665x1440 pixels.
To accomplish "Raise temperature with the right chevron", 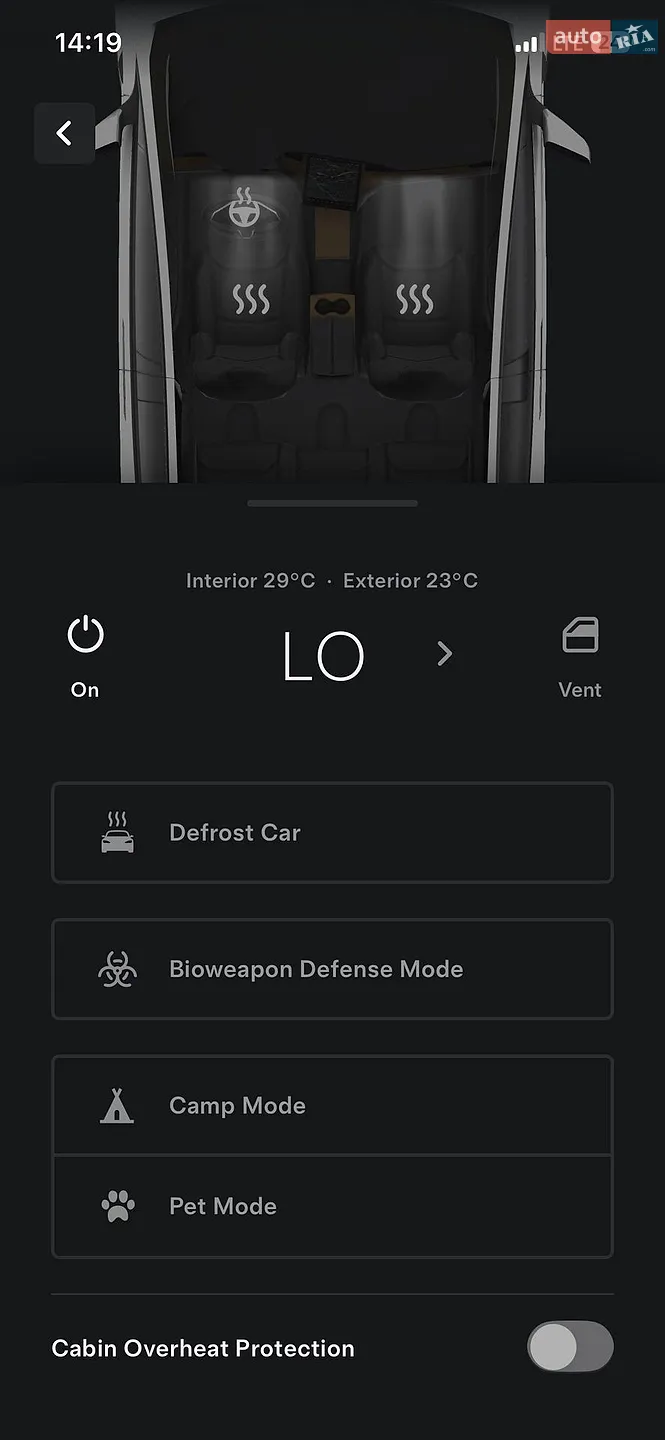I will pyautogui.click(x=445, y=654).
